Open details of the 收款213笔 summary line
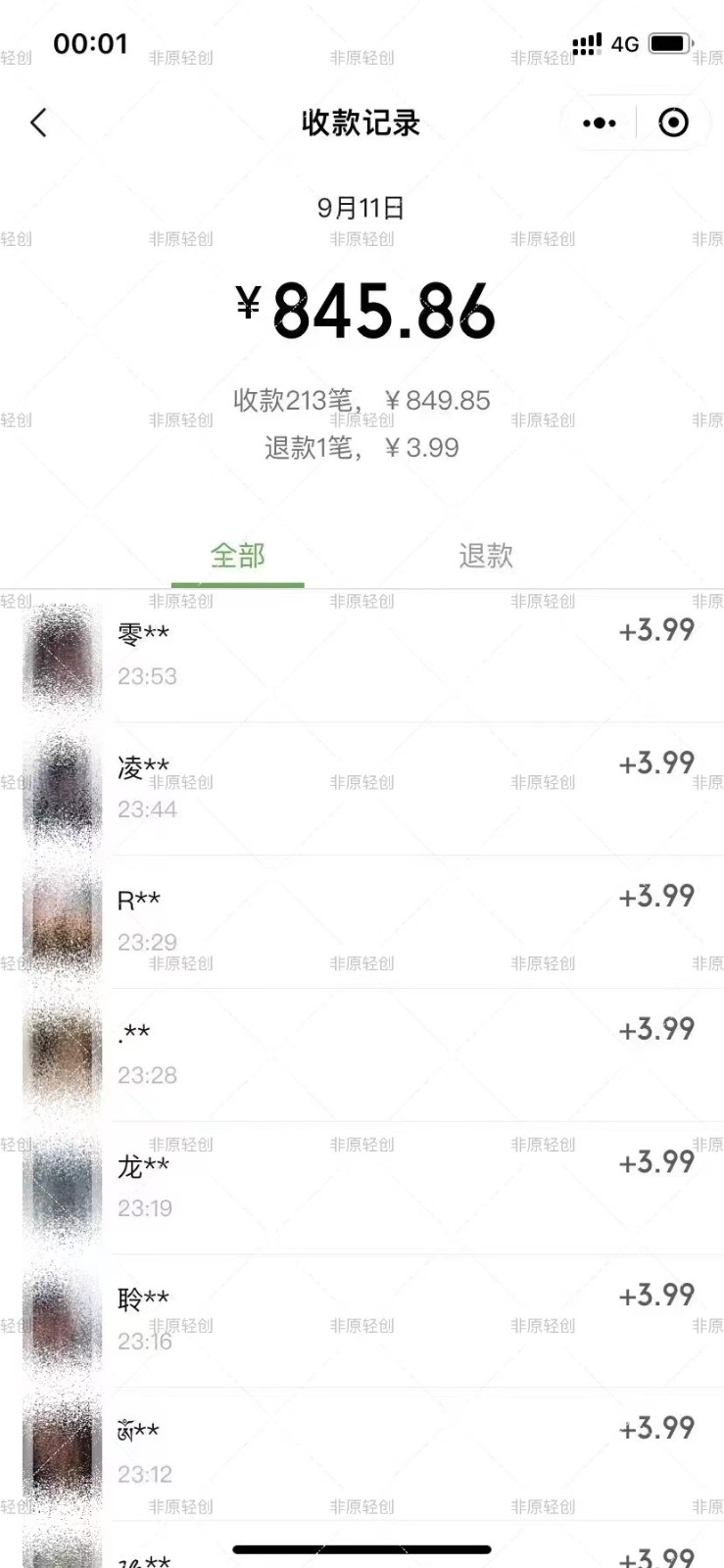The image size is (724, 1568). 362,401
